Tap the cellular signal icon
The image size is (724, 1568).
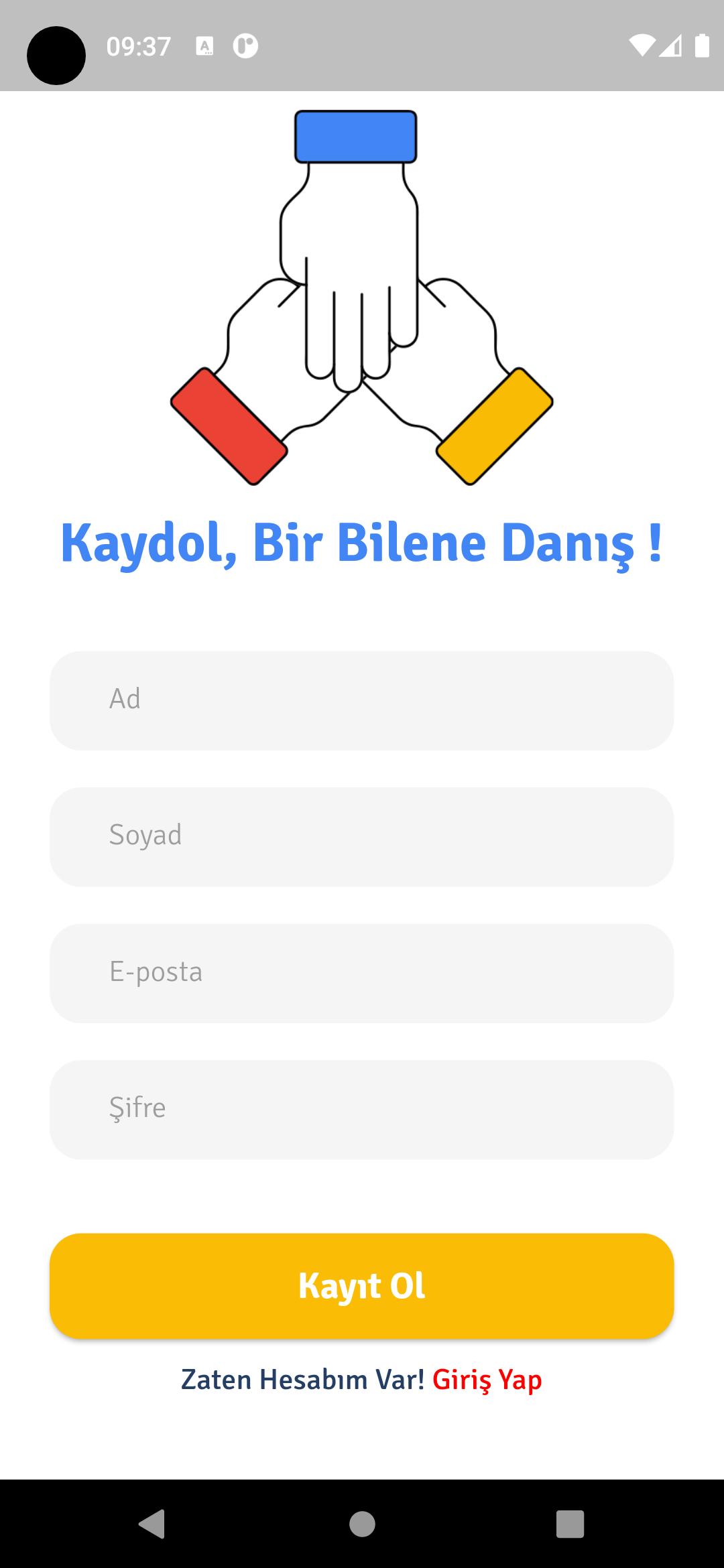click(x=672, y=46)
